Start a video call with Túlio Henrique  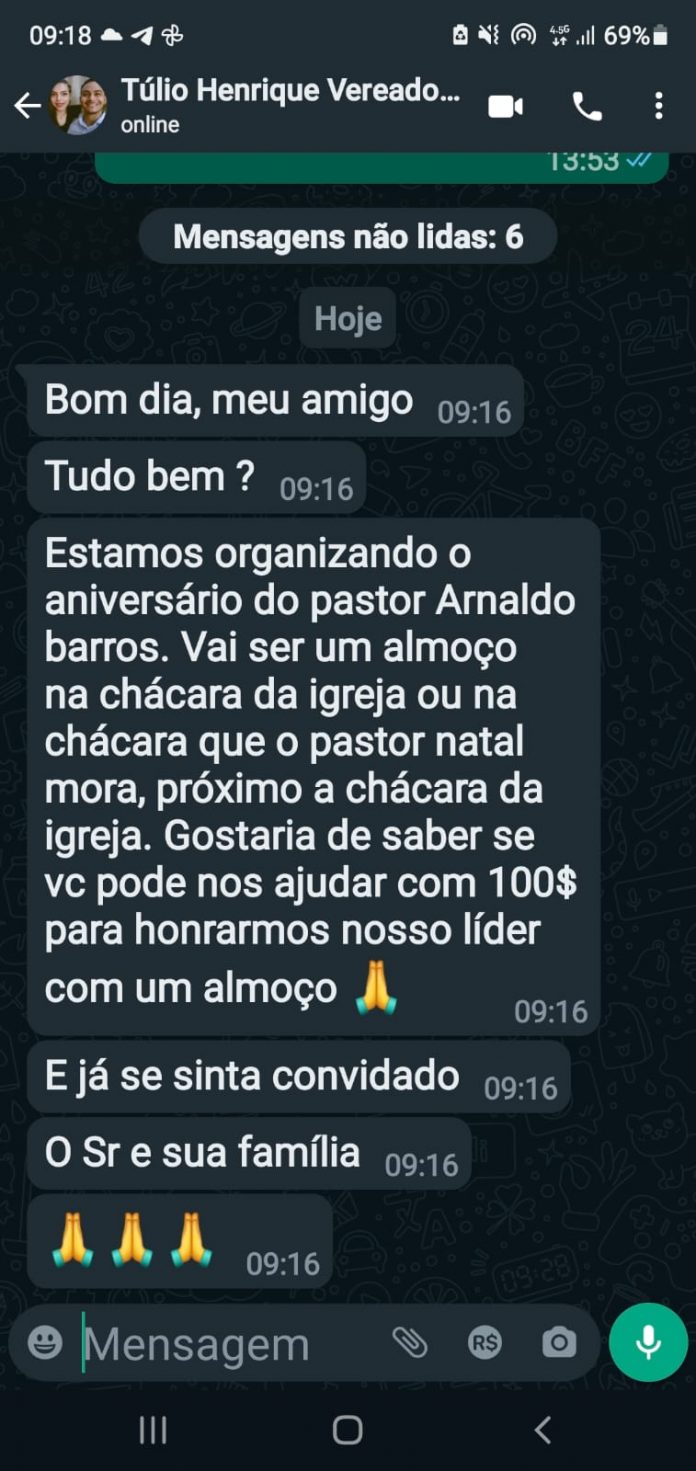(505, 106)
